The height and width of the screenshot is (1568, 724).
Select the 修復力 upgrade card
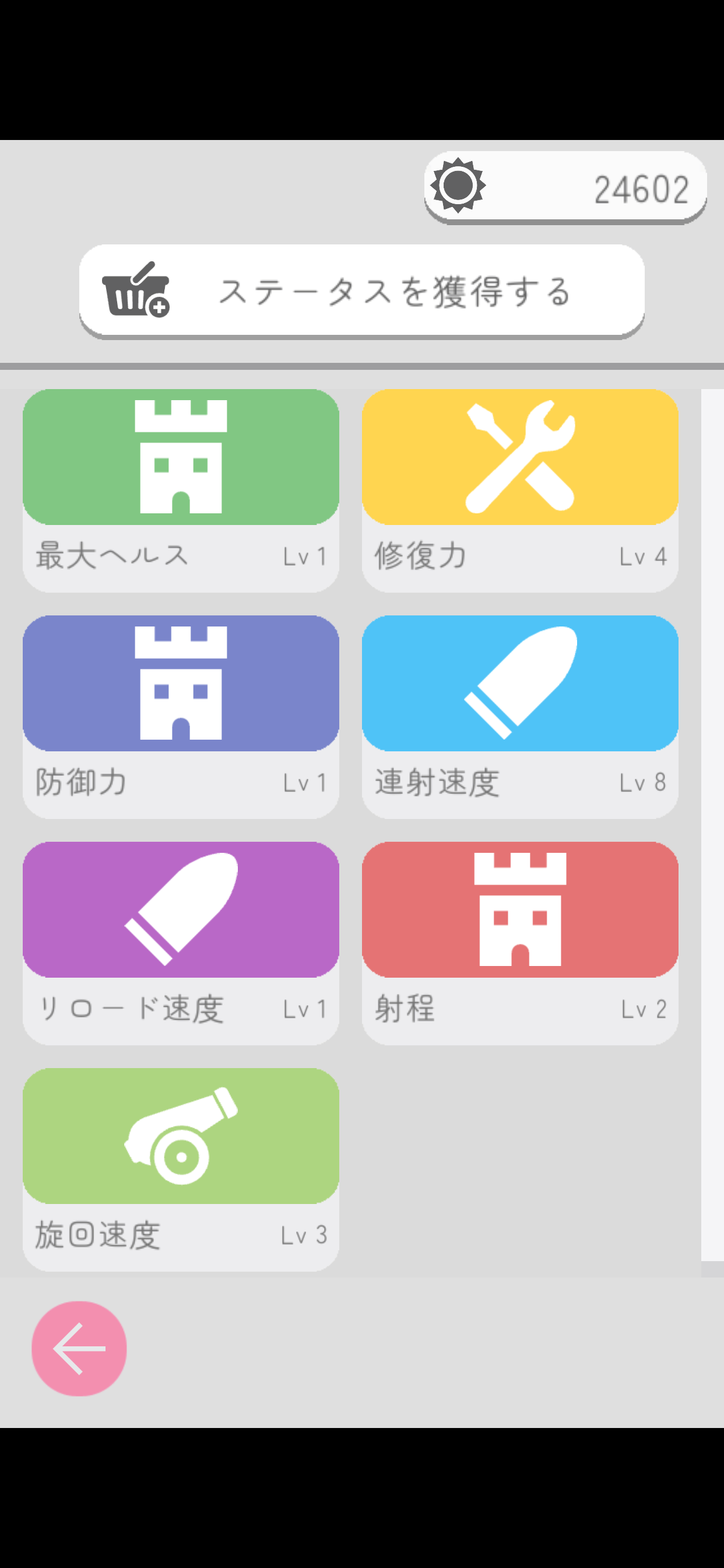pyautogui.click(x=520, y=491)
